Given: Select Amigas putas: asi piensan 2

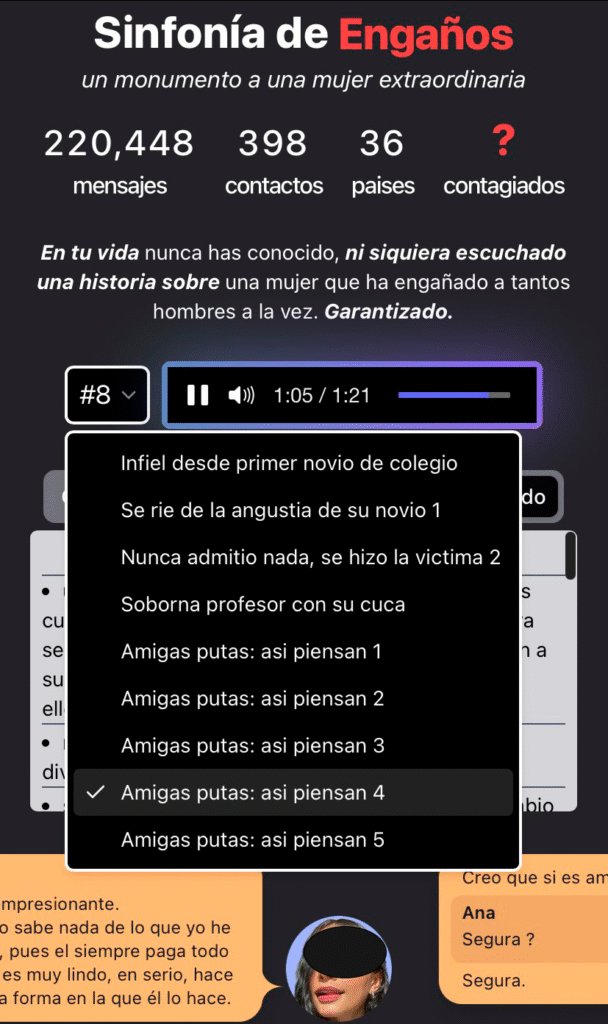Looking at the screenshot, I should [252, 698].
